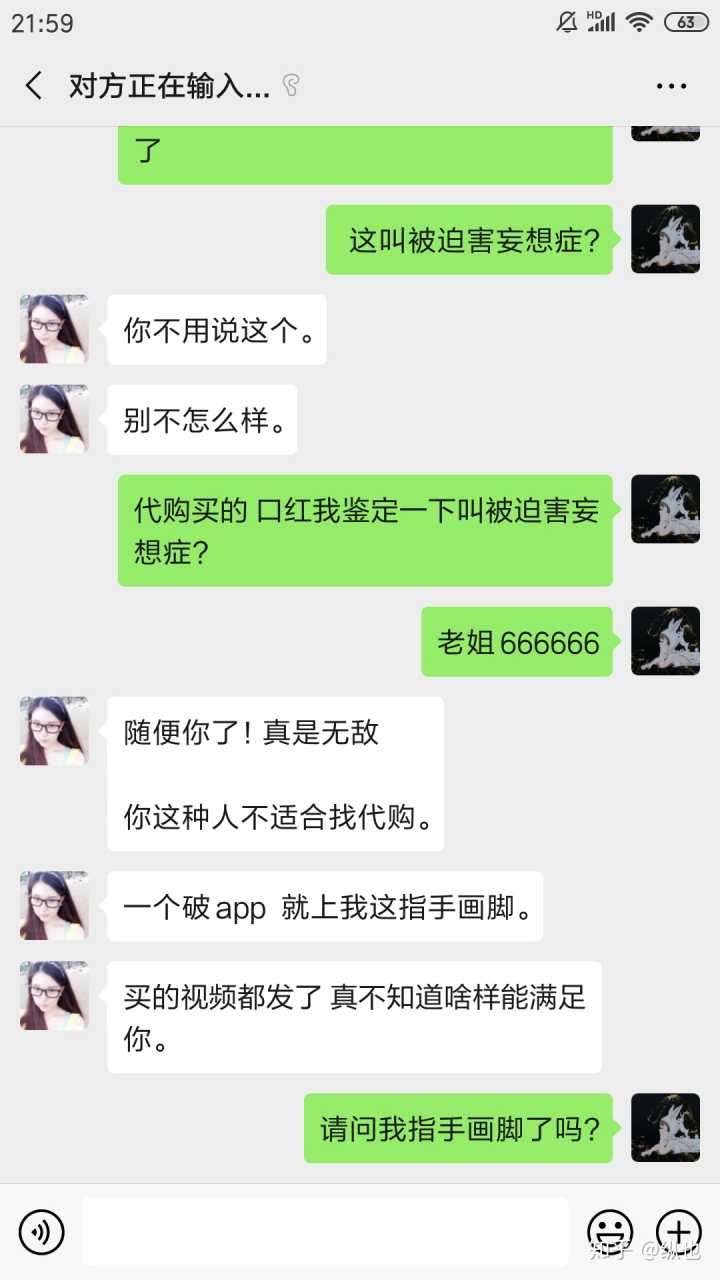Open your avatar beside "老姐 666666"
Image resolution: width=720 pixels, height=1280 pixels.
(x=665, y=641)
